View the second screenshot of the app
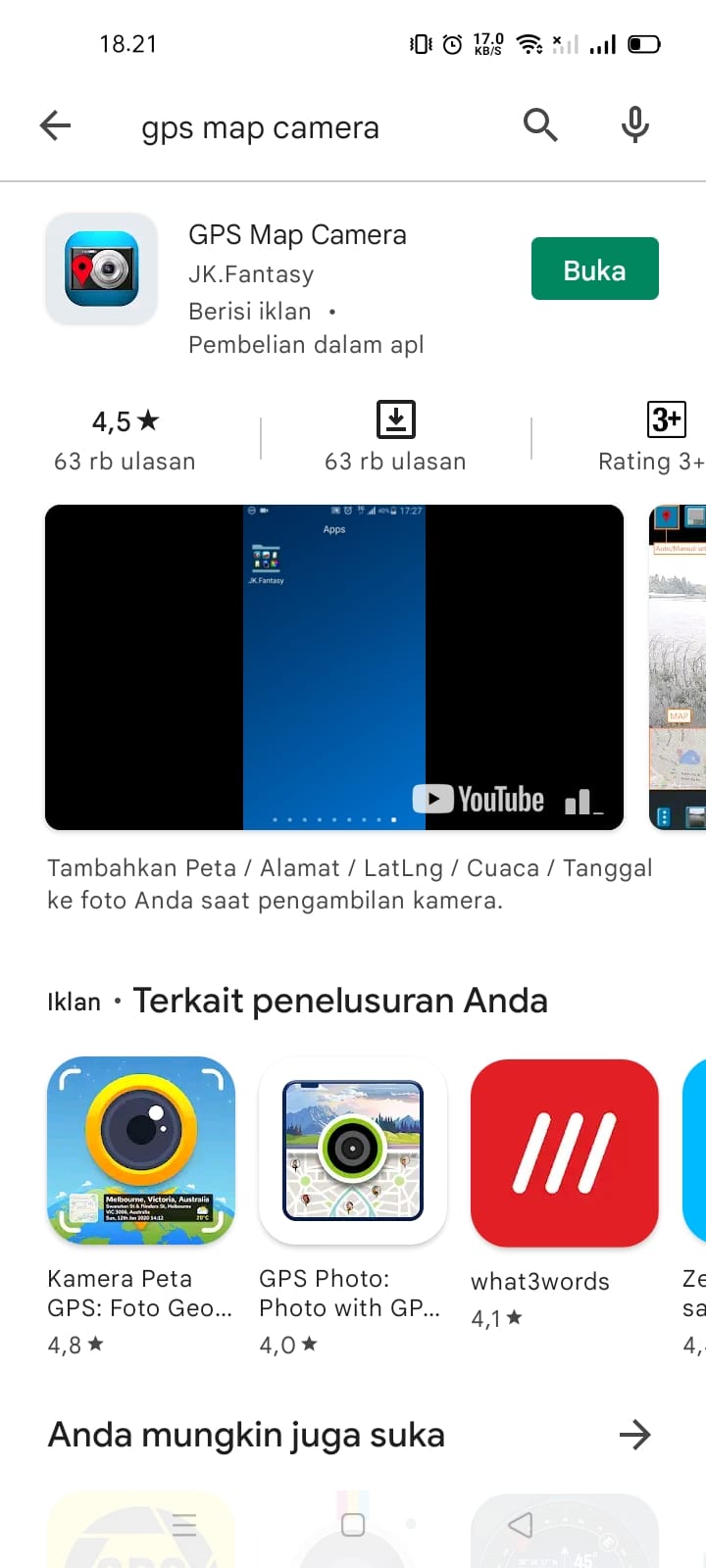Viewport: 706px width, 1568px height. tap(679, 667)
